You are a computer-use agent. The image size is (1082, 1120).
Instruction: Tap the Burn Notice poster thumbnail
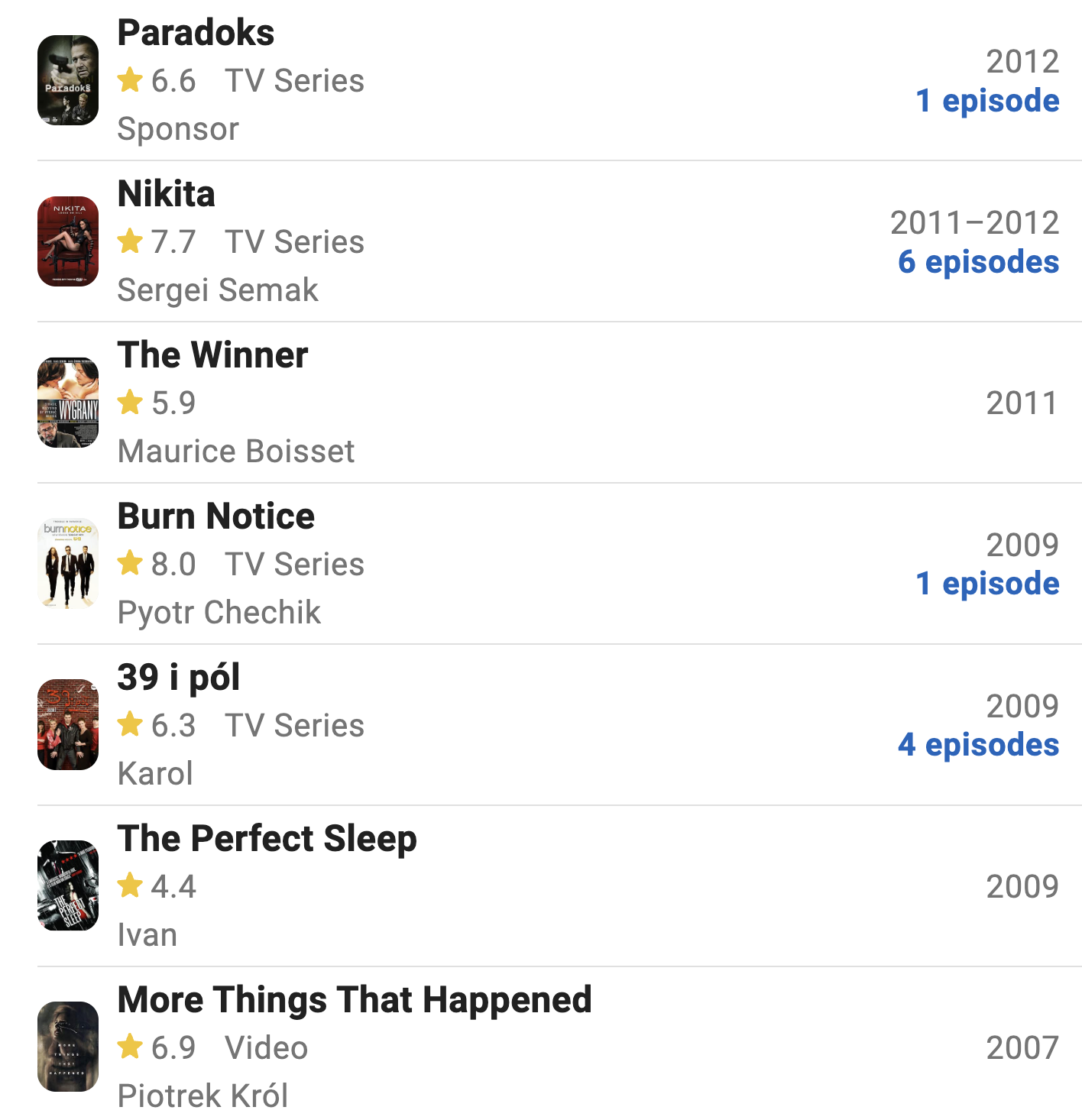68,564
